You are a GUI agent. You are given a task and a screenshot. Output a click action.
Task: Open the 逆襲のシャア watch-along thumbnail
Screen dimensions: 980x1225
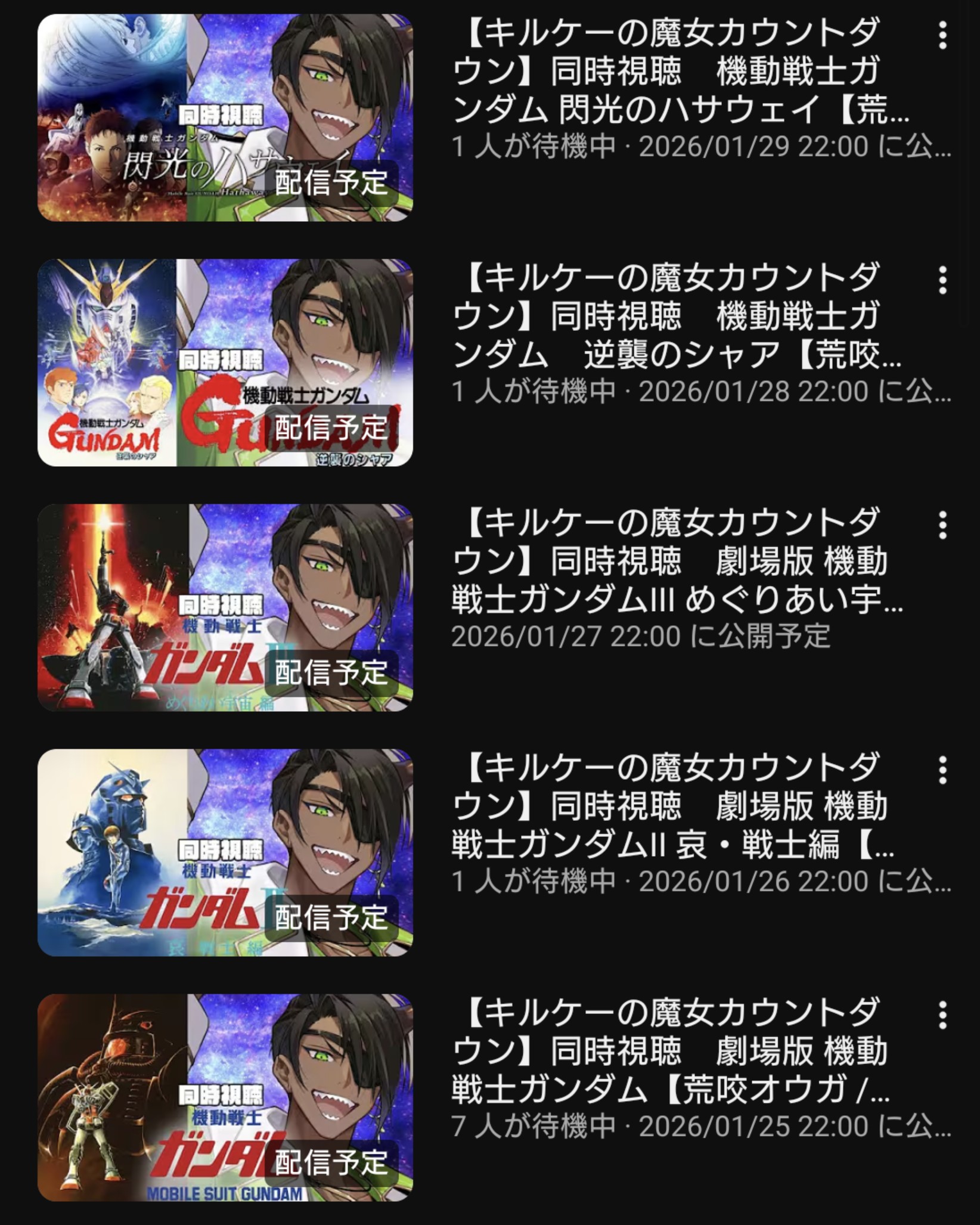point(225,362)
